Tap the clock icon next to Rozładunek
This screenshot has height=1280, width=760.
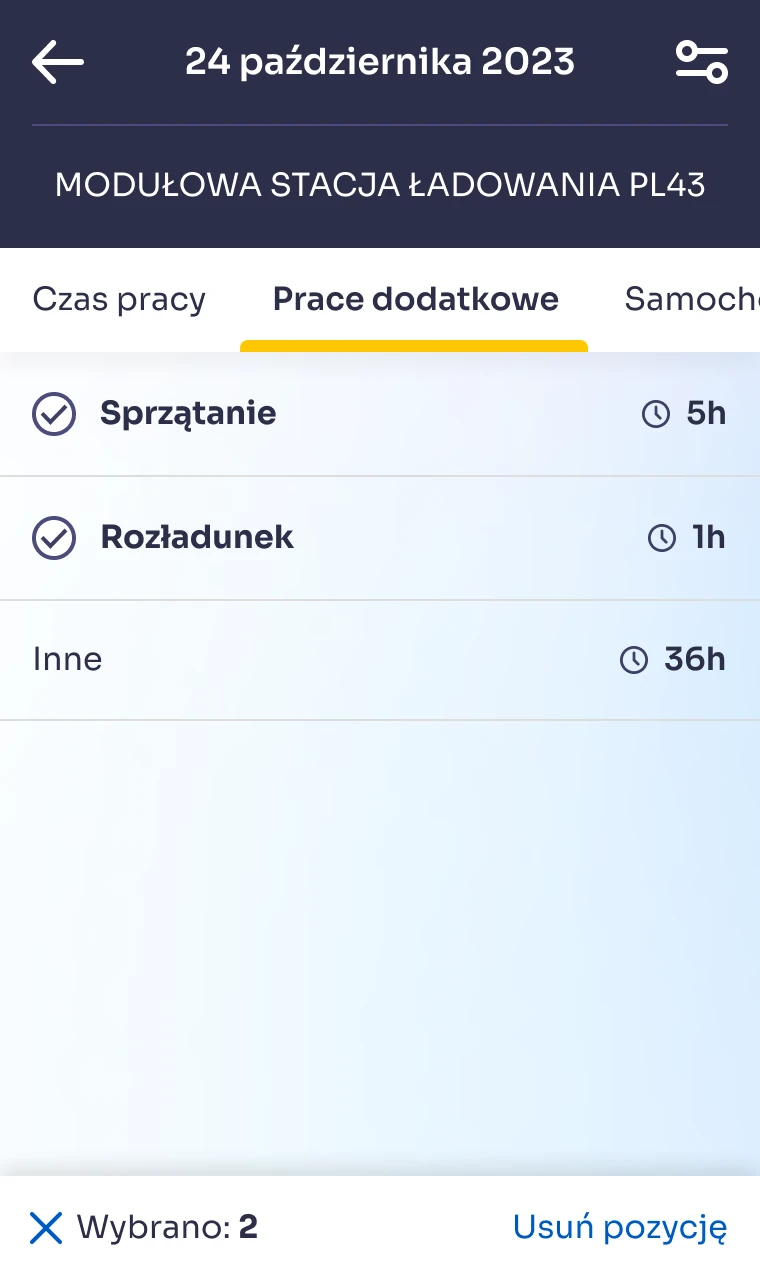point(662,537)
